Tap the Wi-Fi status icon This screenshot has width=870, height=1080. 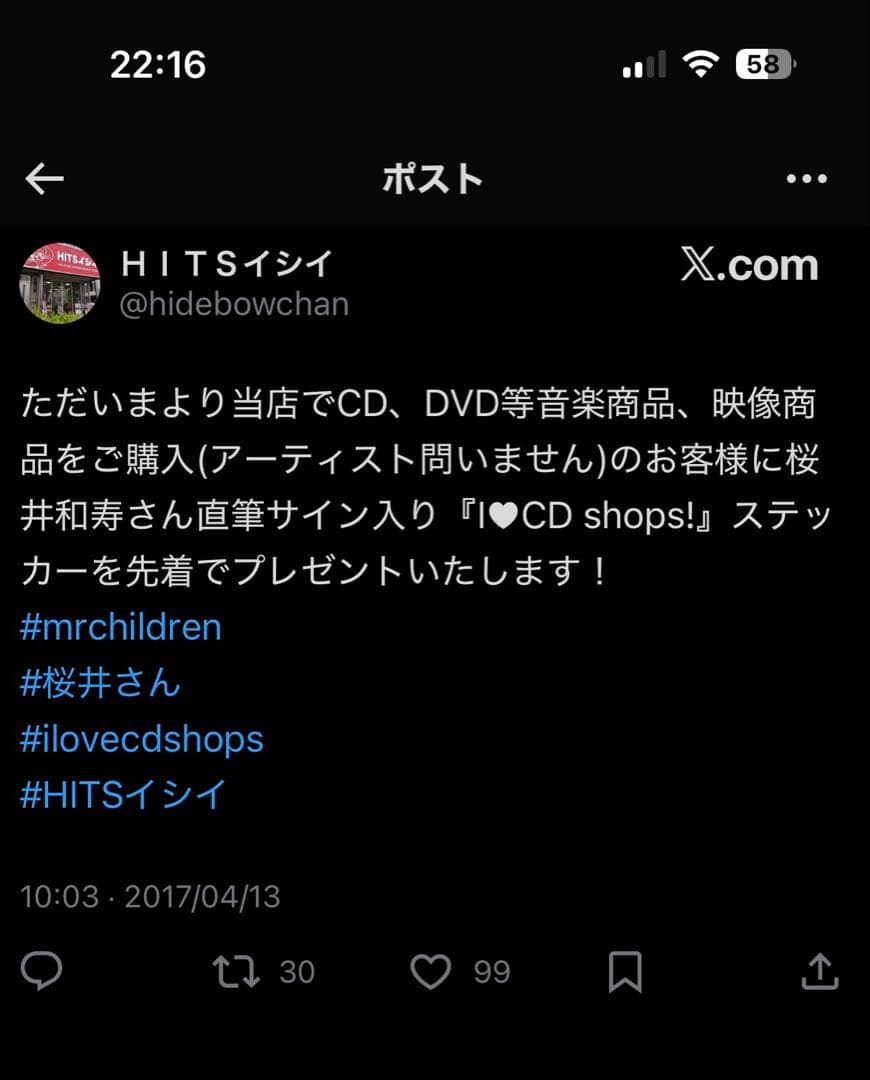click(x=701, y=62)
